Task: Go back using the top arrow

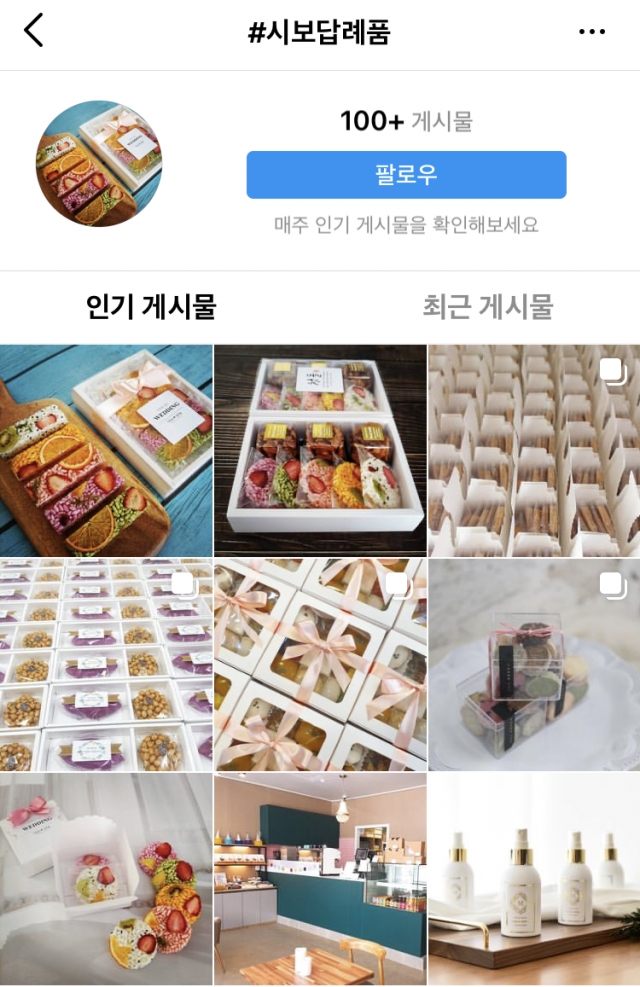Action: click(x=34, y=31)
